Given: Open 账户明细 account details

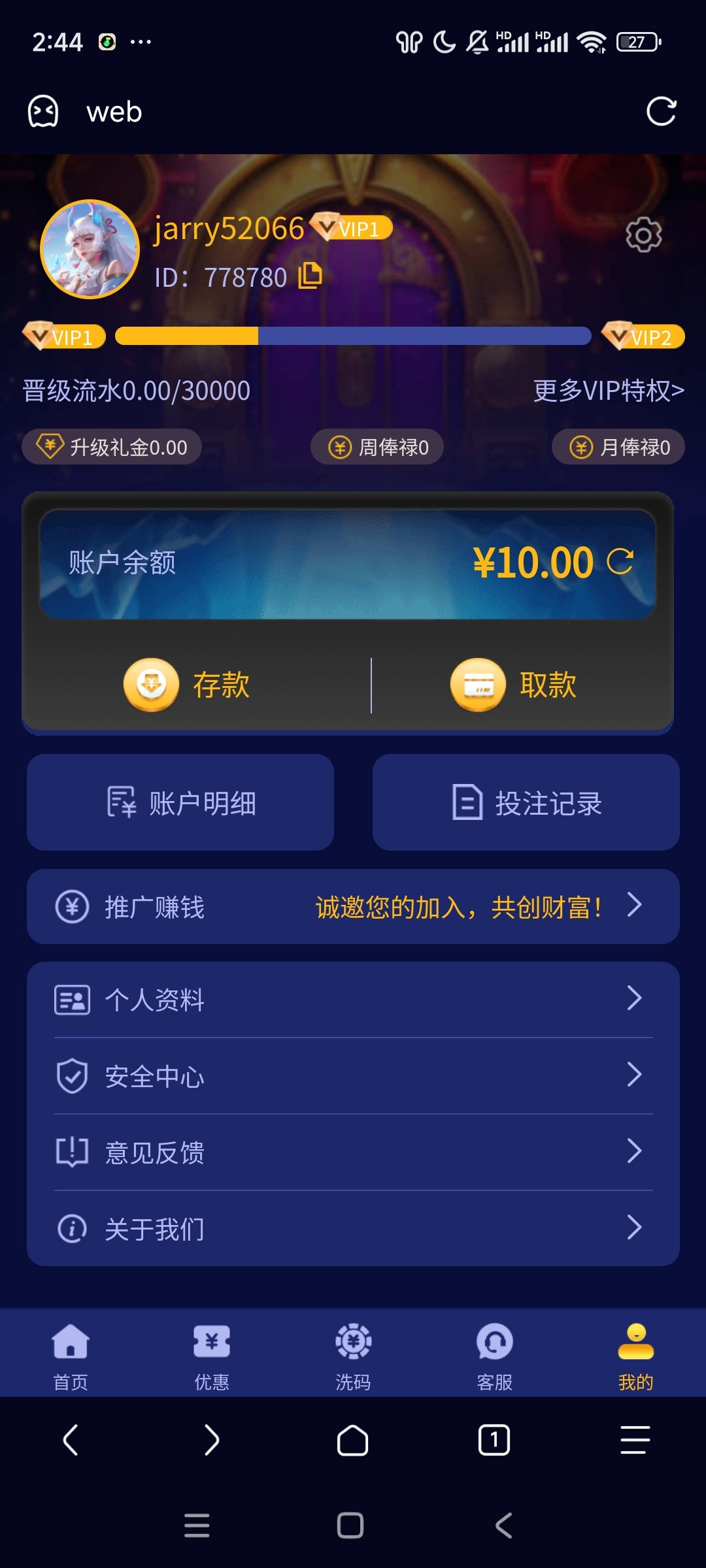Looking at the screenshot, I should (180, 802).
